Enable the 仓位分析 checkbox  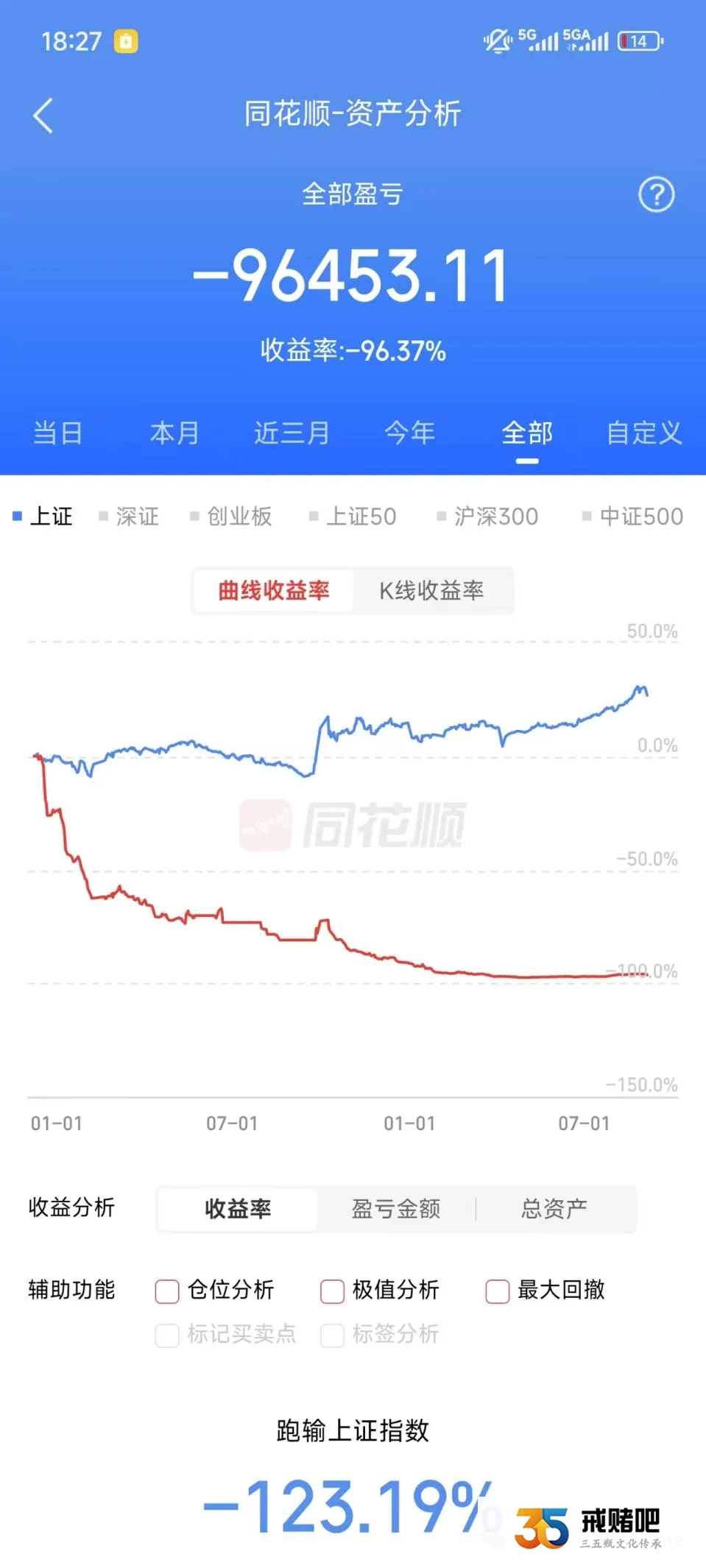click(167, 1291)
